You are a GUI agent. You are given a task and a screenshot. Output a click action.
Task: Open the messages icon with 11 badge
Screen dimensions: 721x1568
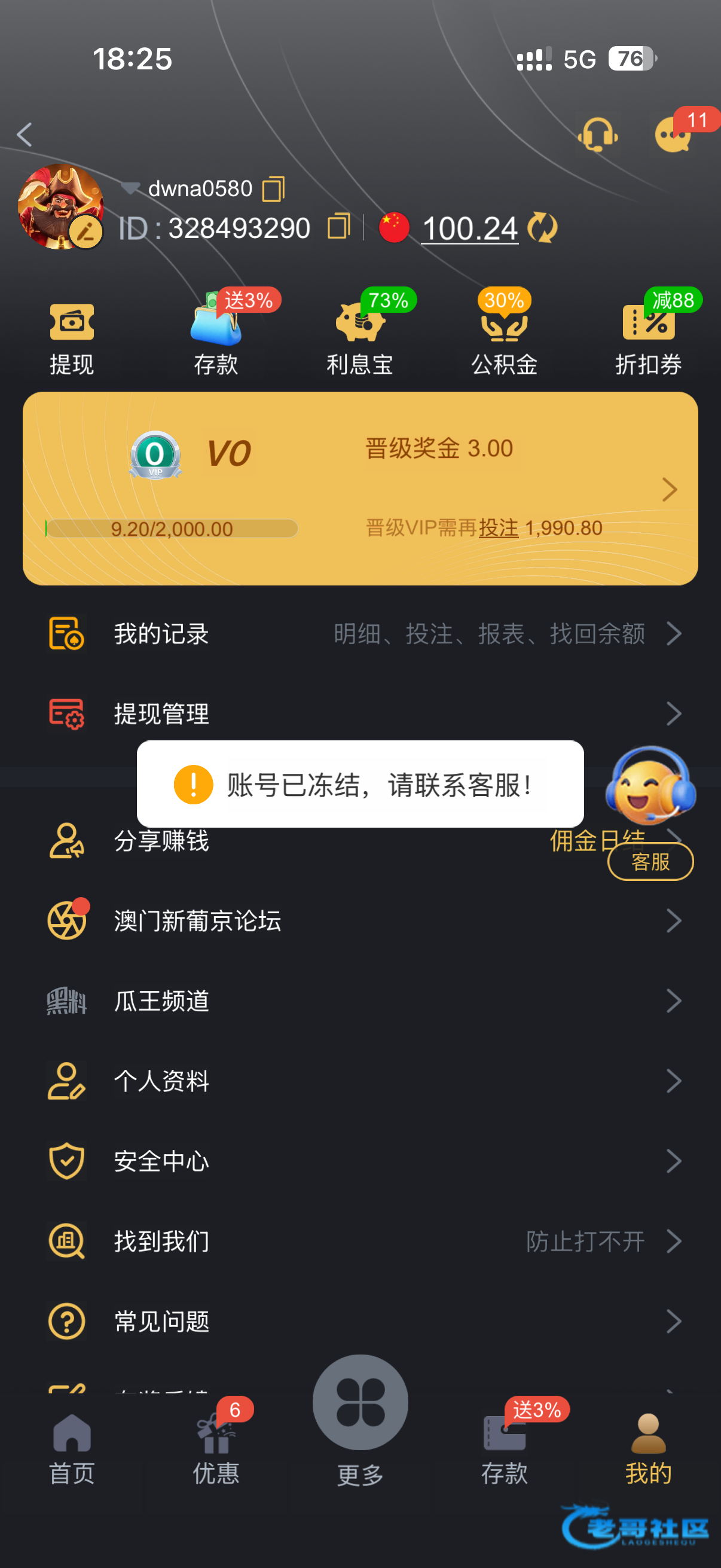point(674,134)
